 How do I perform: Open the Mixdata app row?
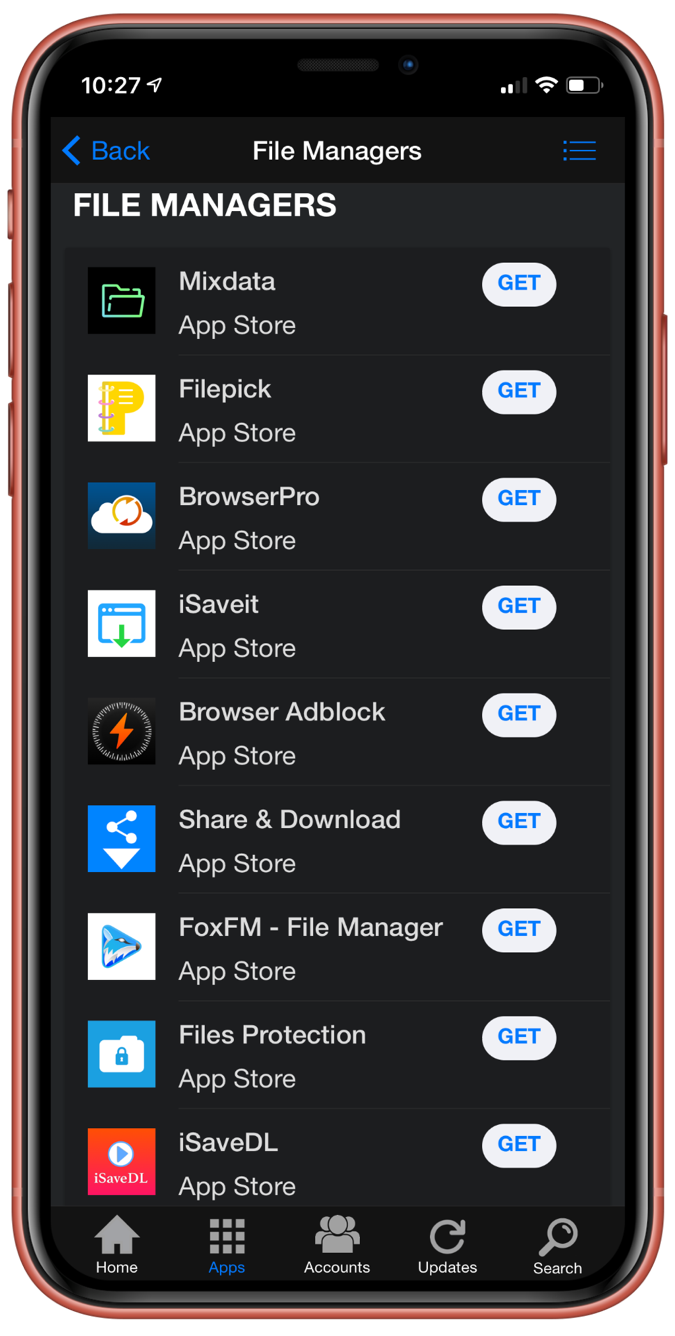300,302
